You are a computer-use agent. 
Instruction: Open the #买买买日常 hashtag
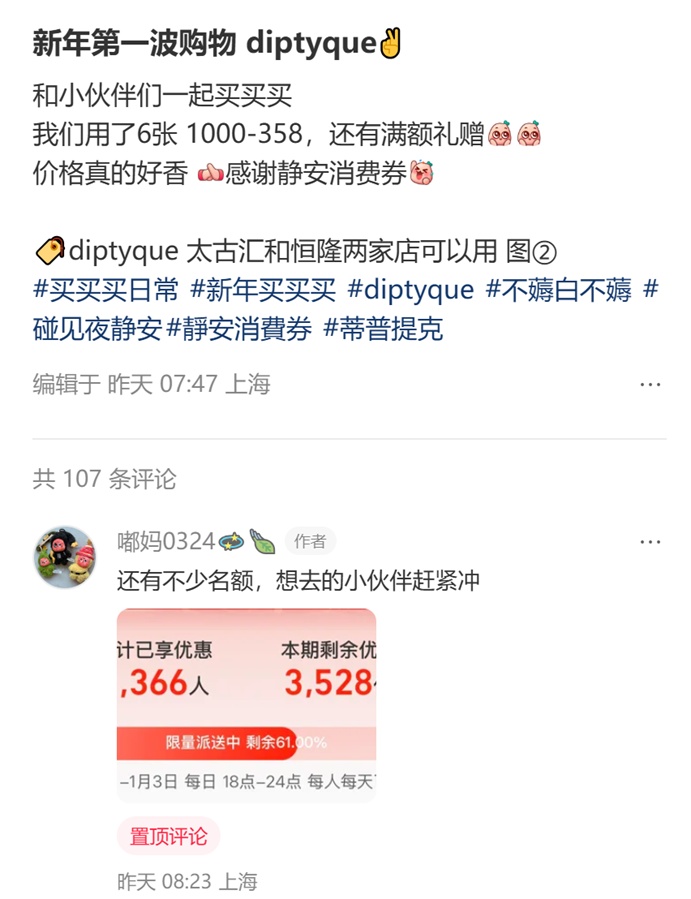(x=106, y=290)
